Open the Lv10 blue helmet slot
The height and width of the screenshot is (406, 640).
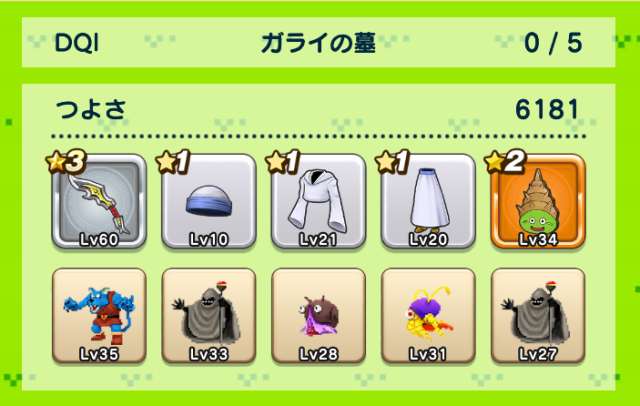(209, 201)
